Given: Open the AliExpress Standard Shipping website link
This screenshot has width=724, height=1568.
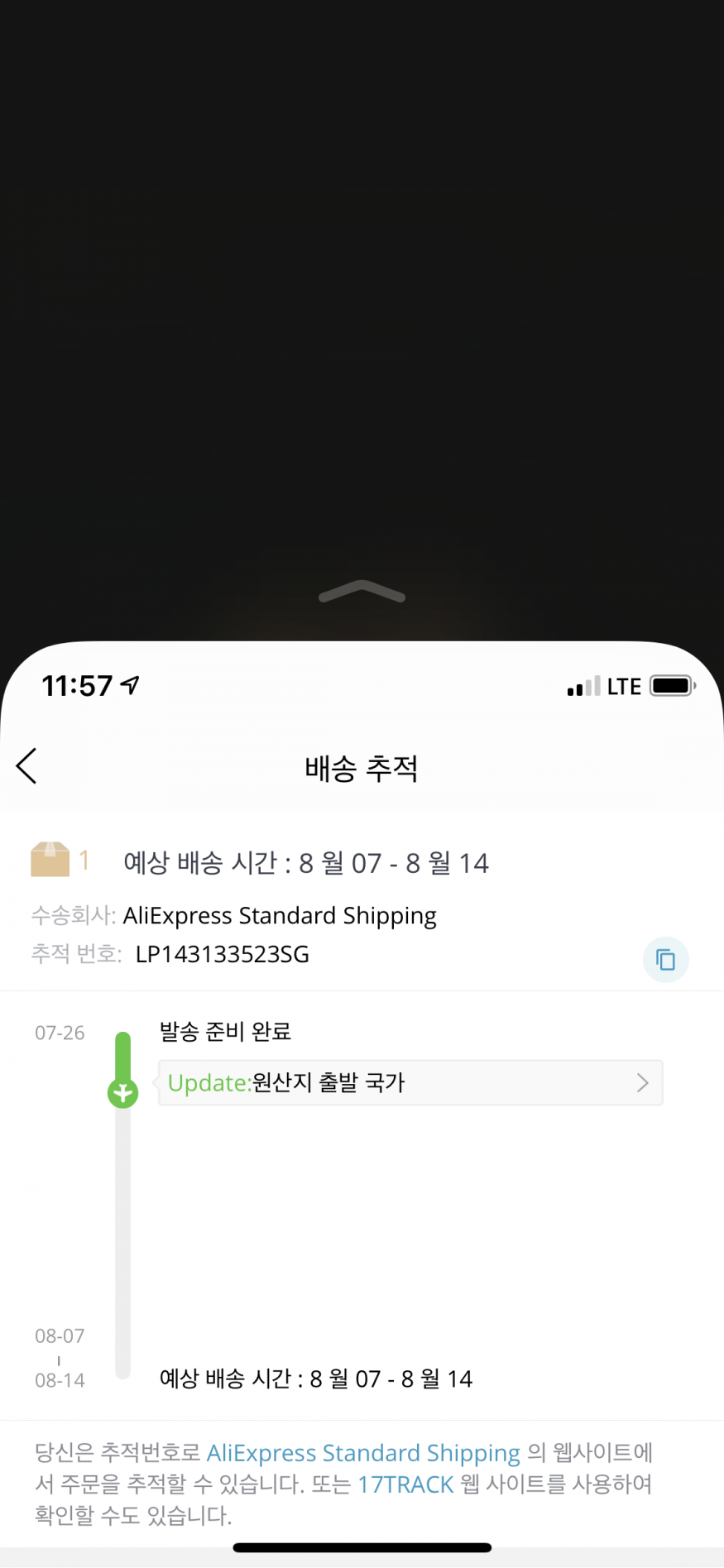Looking at the screenshot, I should [363, 1453].
